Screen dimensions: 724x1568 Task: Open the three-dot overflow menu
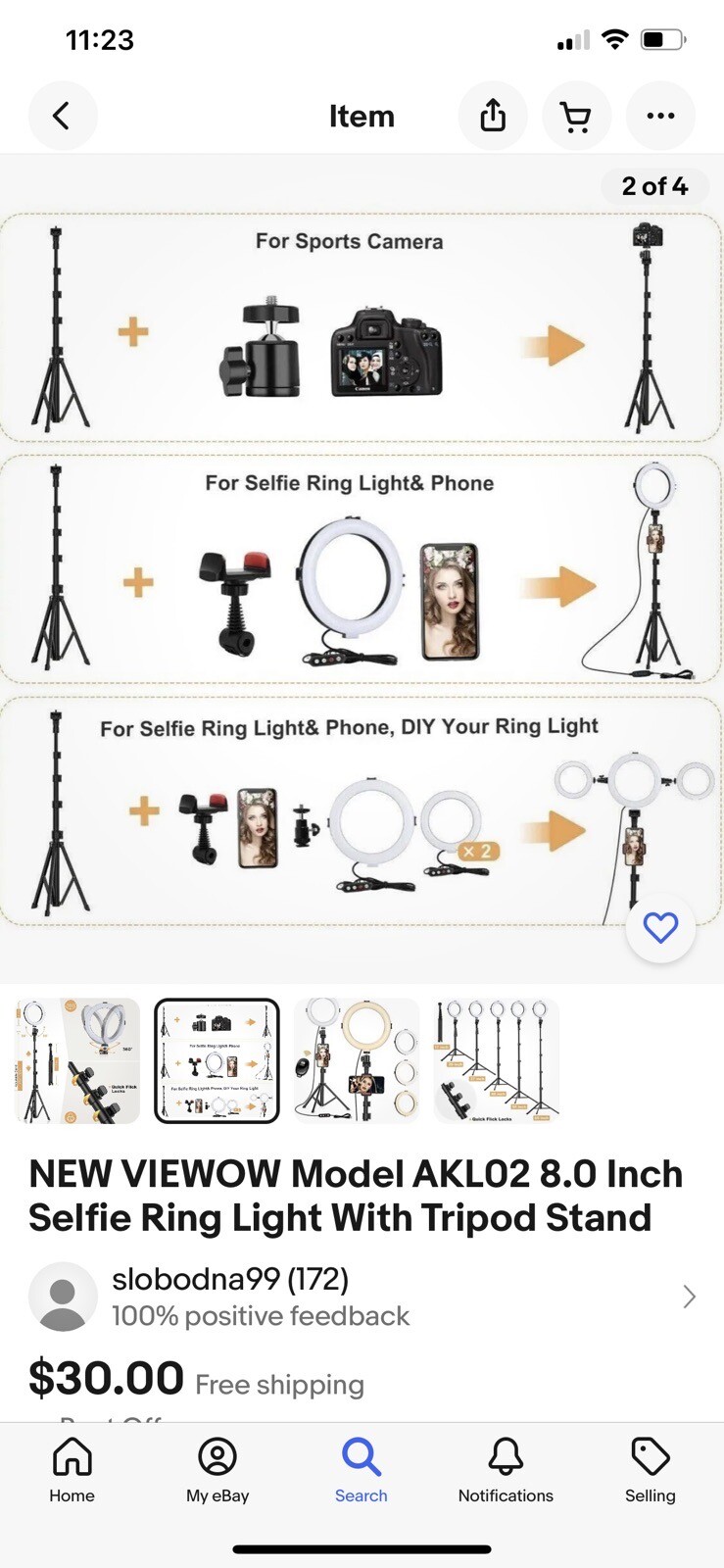click(660, 116)
